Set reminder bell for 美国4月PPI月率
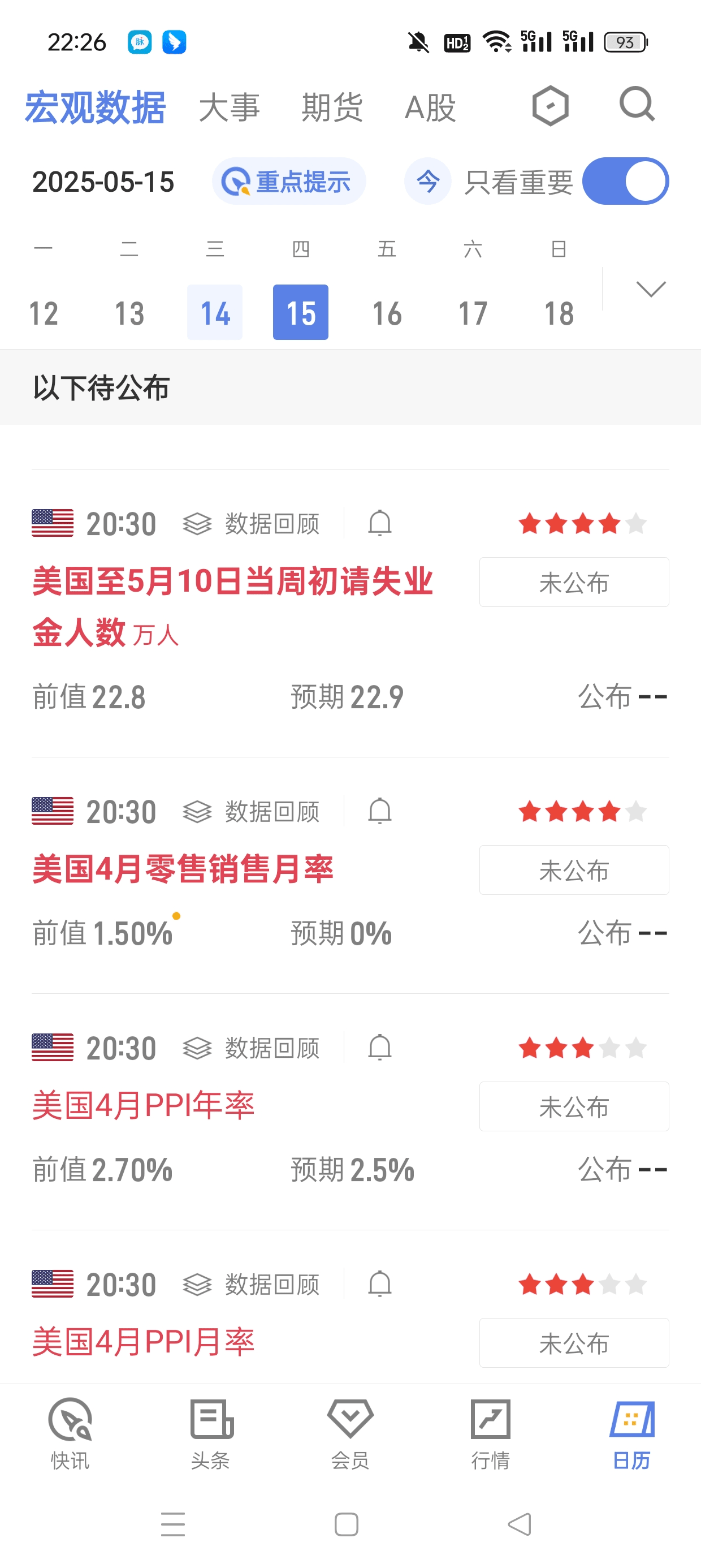 point(380,1283)
